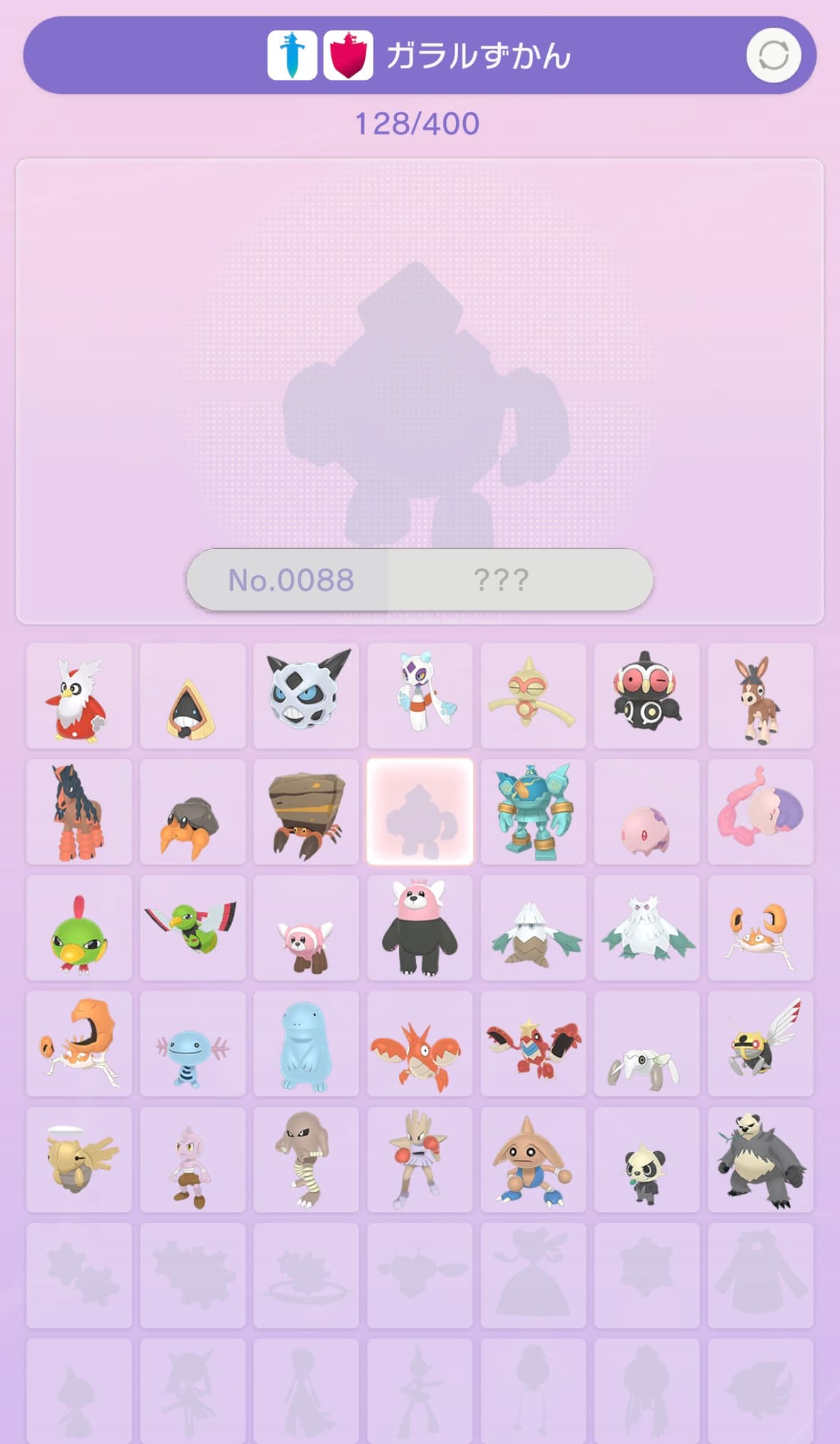Tap the Dwebble tile
The image size is (840, 1444).
[x=192, y=812]
